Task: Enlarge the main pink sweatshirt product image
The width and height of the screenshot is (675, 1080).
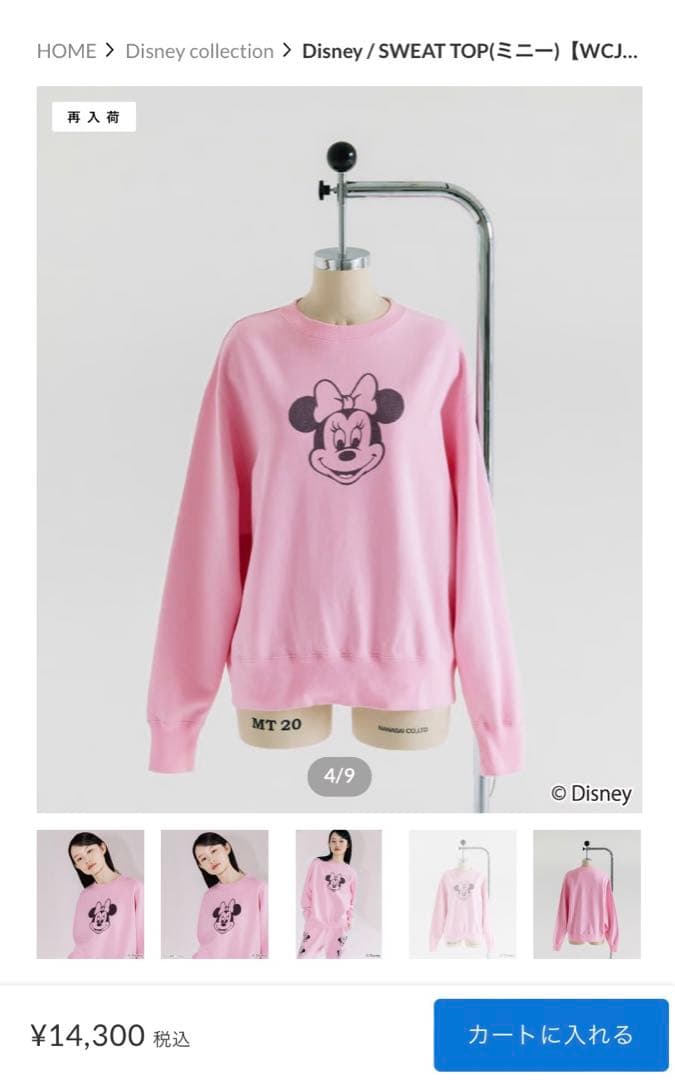Action: (x=339, y=449)
